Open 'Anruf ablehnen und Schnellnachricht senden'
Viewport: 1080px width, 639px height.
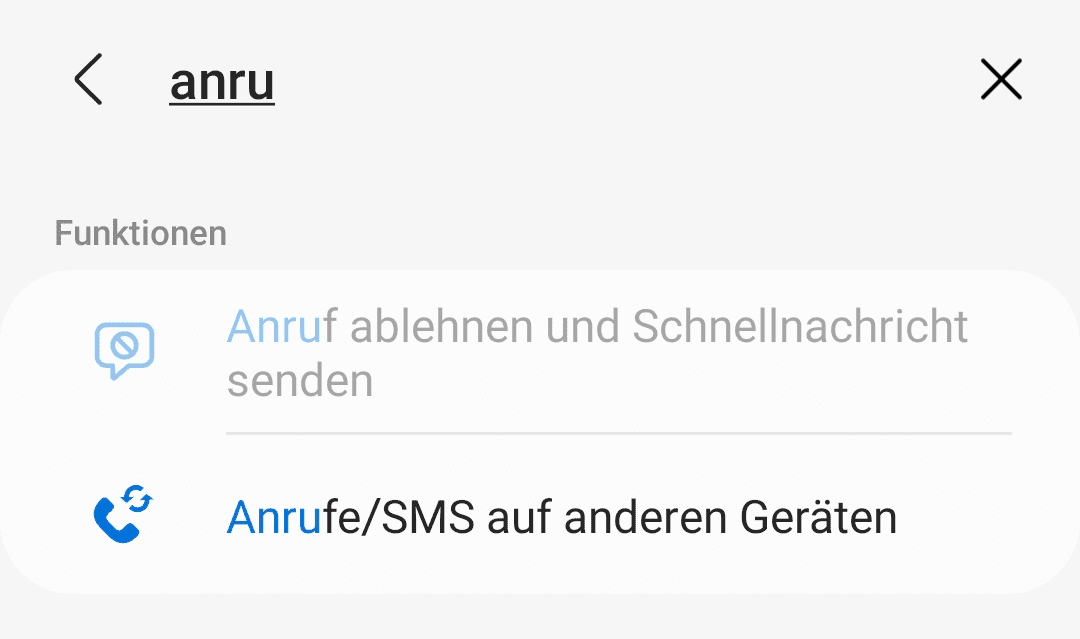[597, 353]
